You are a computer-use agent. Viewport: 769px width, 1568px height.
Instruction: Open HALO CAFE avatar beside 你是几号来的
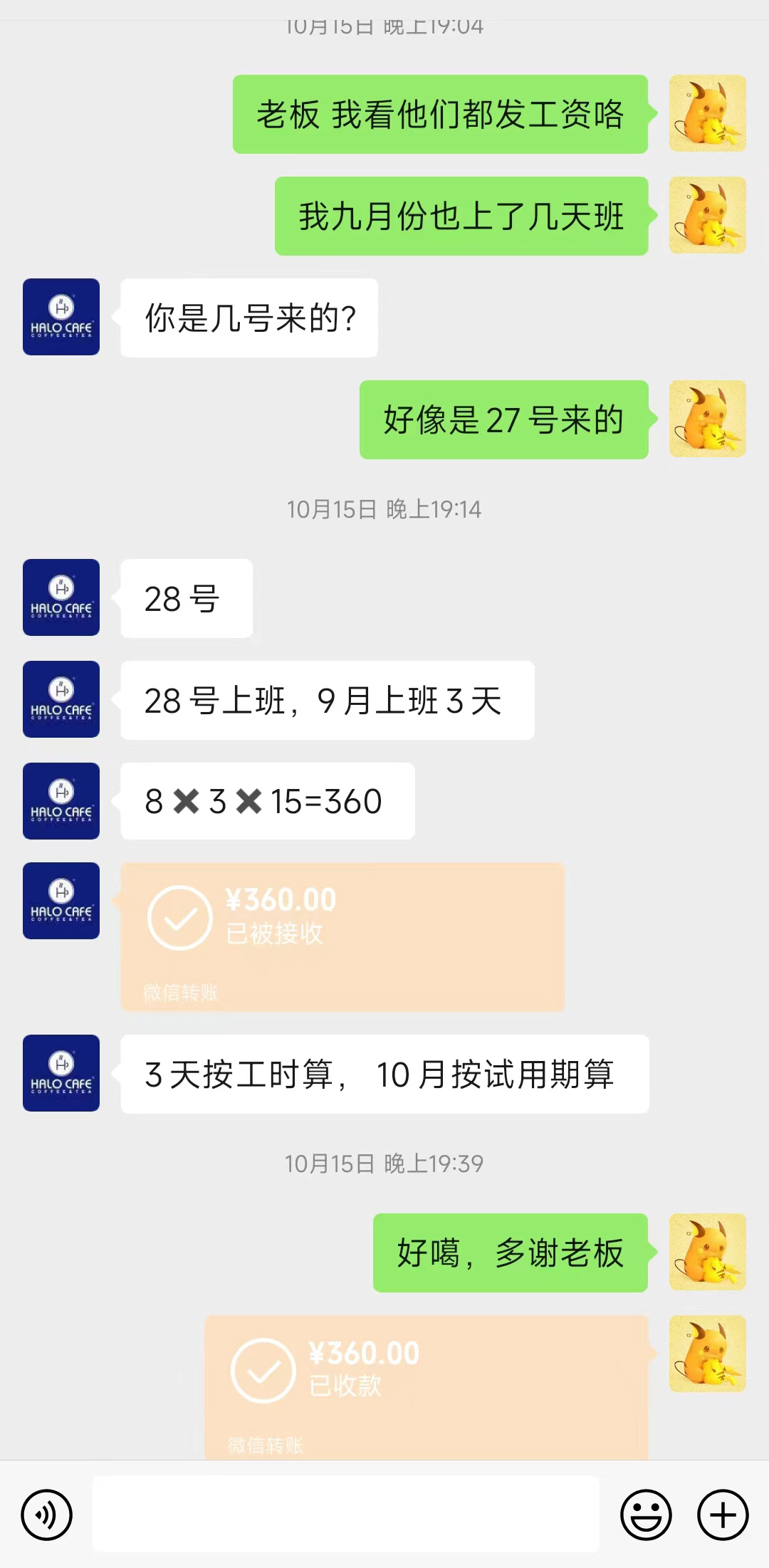pos(61,317)
